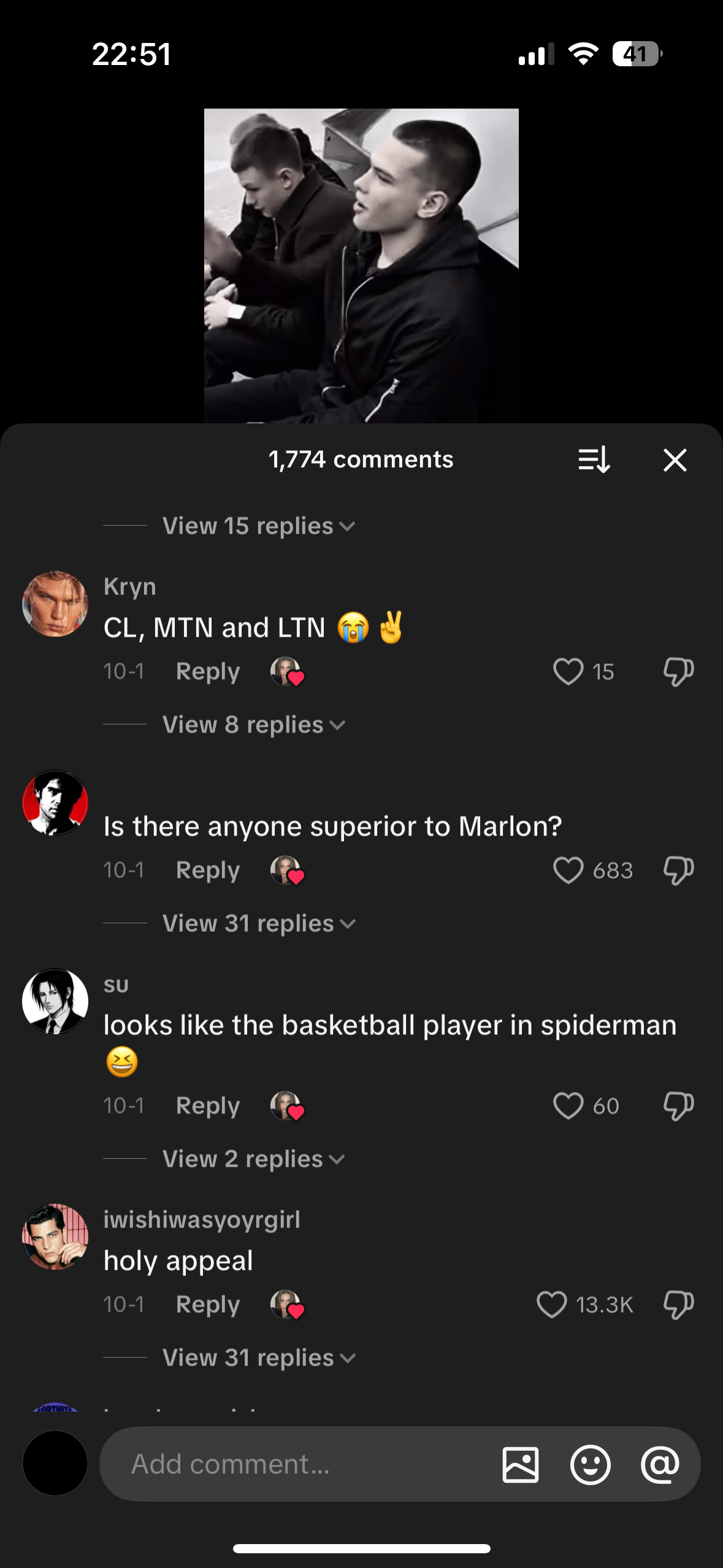
Task: Expand 31 replies under Marlon comment
Action: coord(258,924)
